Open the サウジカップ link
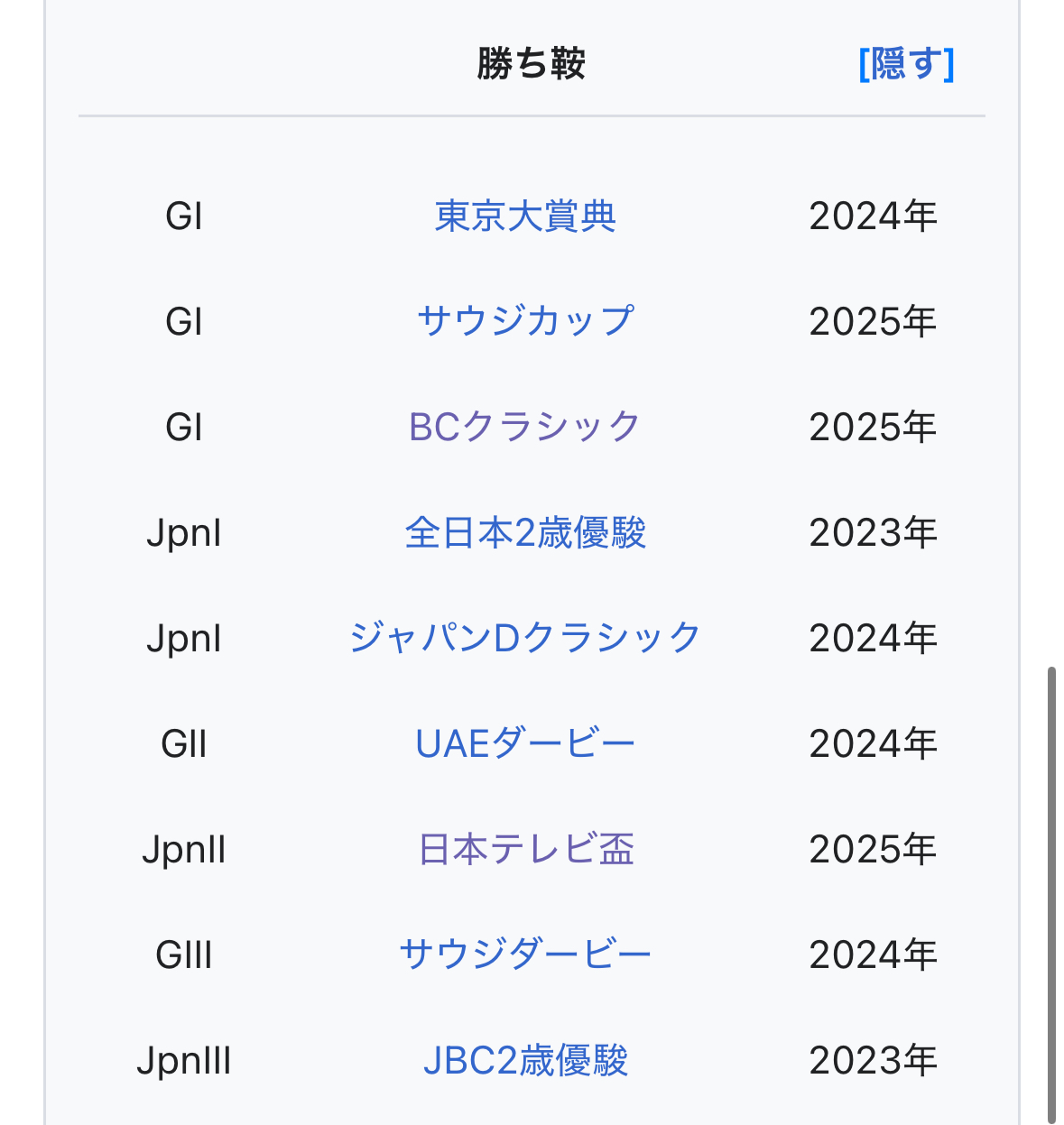 point(525,321)
